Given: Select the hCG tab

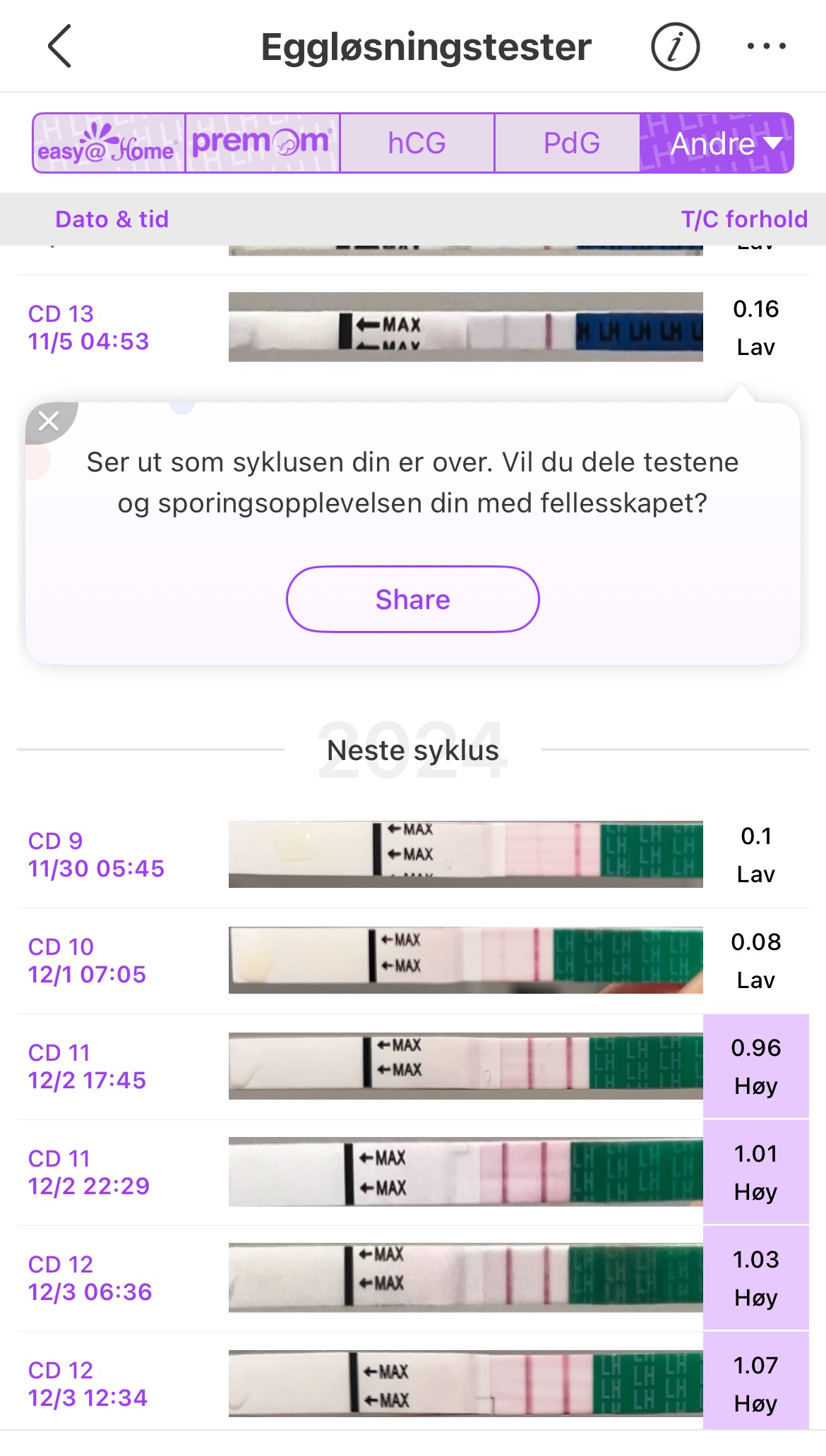Looking at the screenshot, I should pos(417,143).
